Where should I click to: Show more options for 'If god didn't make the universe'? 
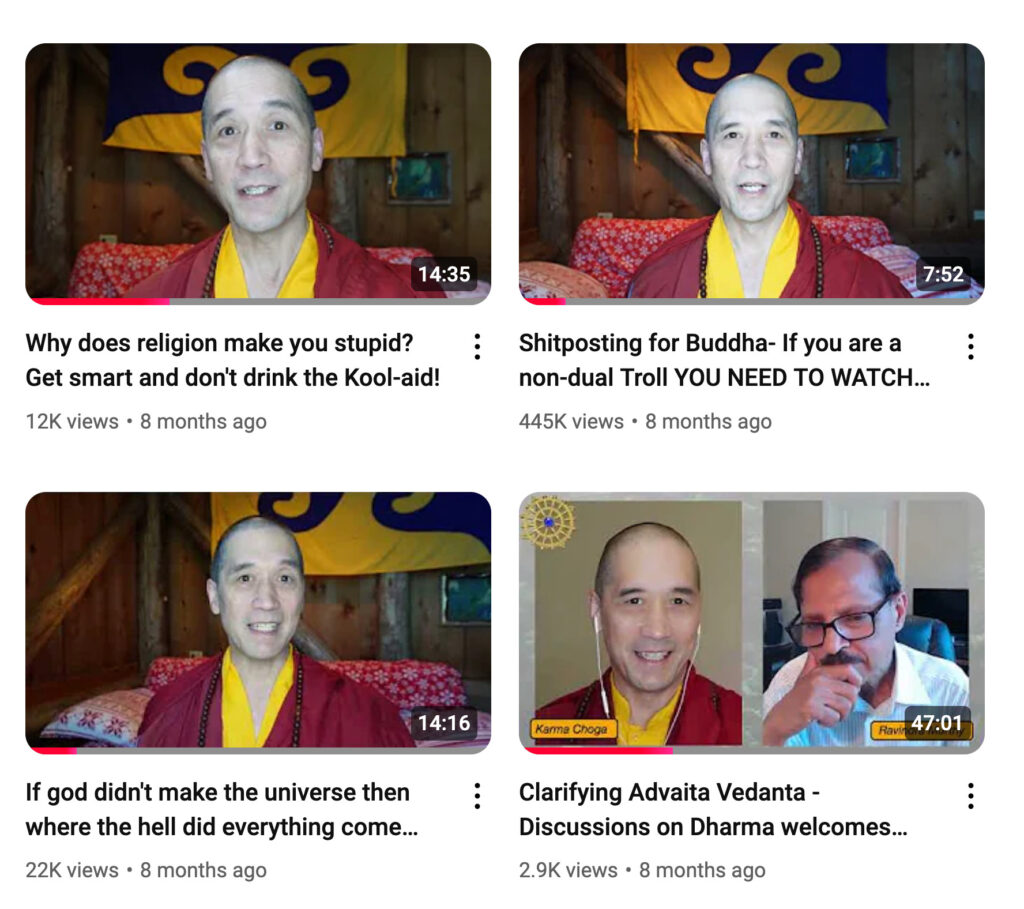477,796
